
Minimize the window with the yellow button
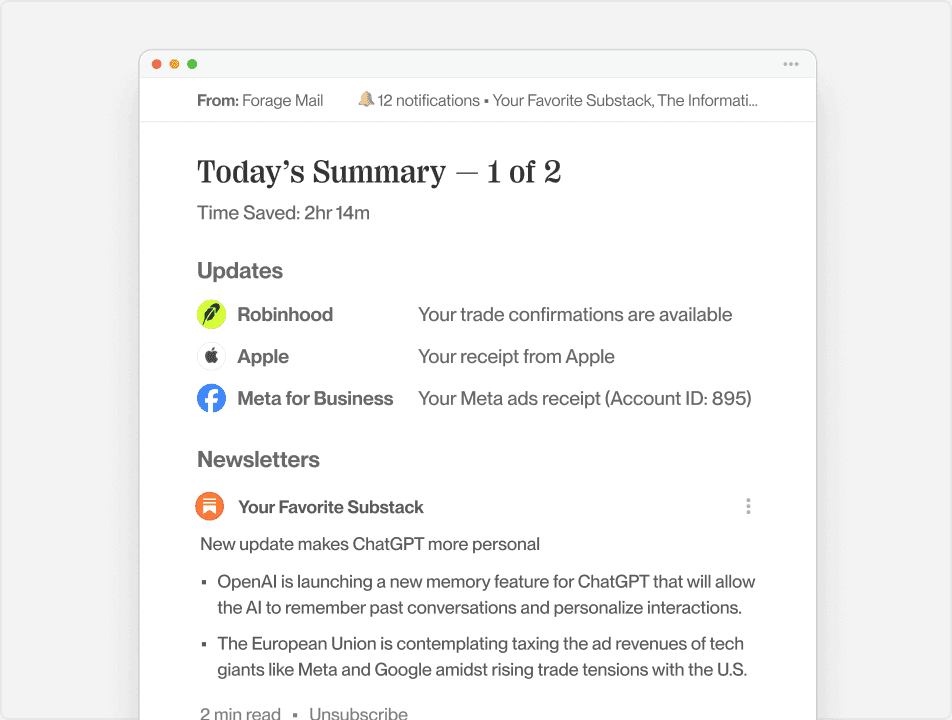click(x=174, y=64)
